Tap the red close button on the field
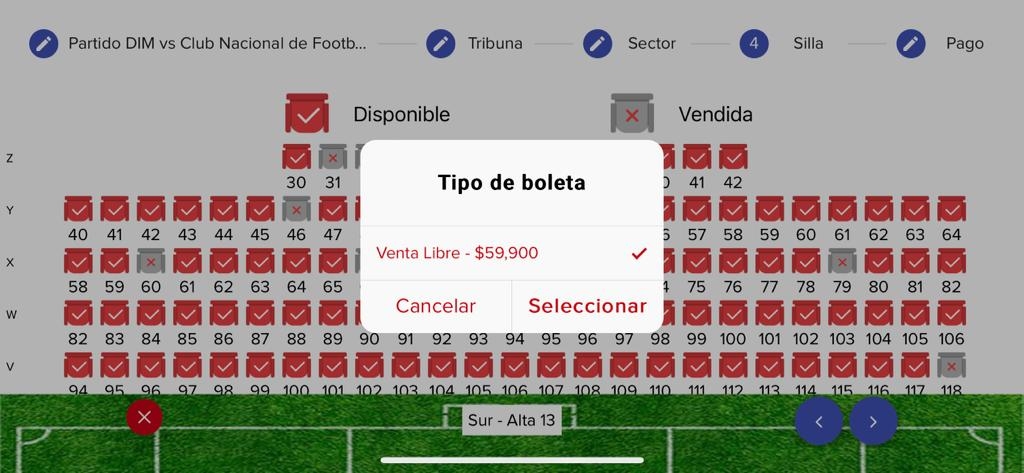The image size is (1024, 473). click(x=144, y=417)
